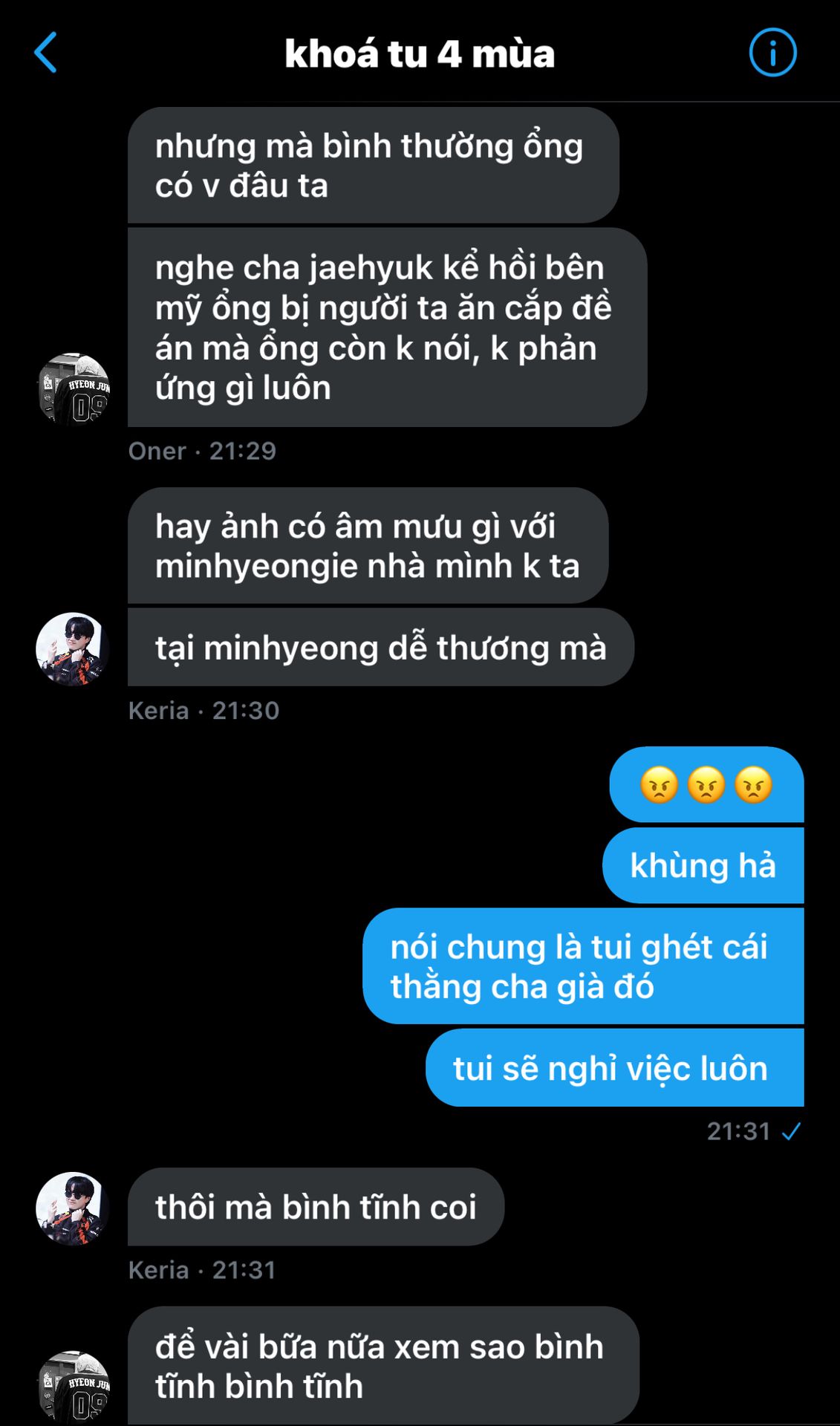Go back from the group chat
840x1426 pixels.
tap(46, 53)
